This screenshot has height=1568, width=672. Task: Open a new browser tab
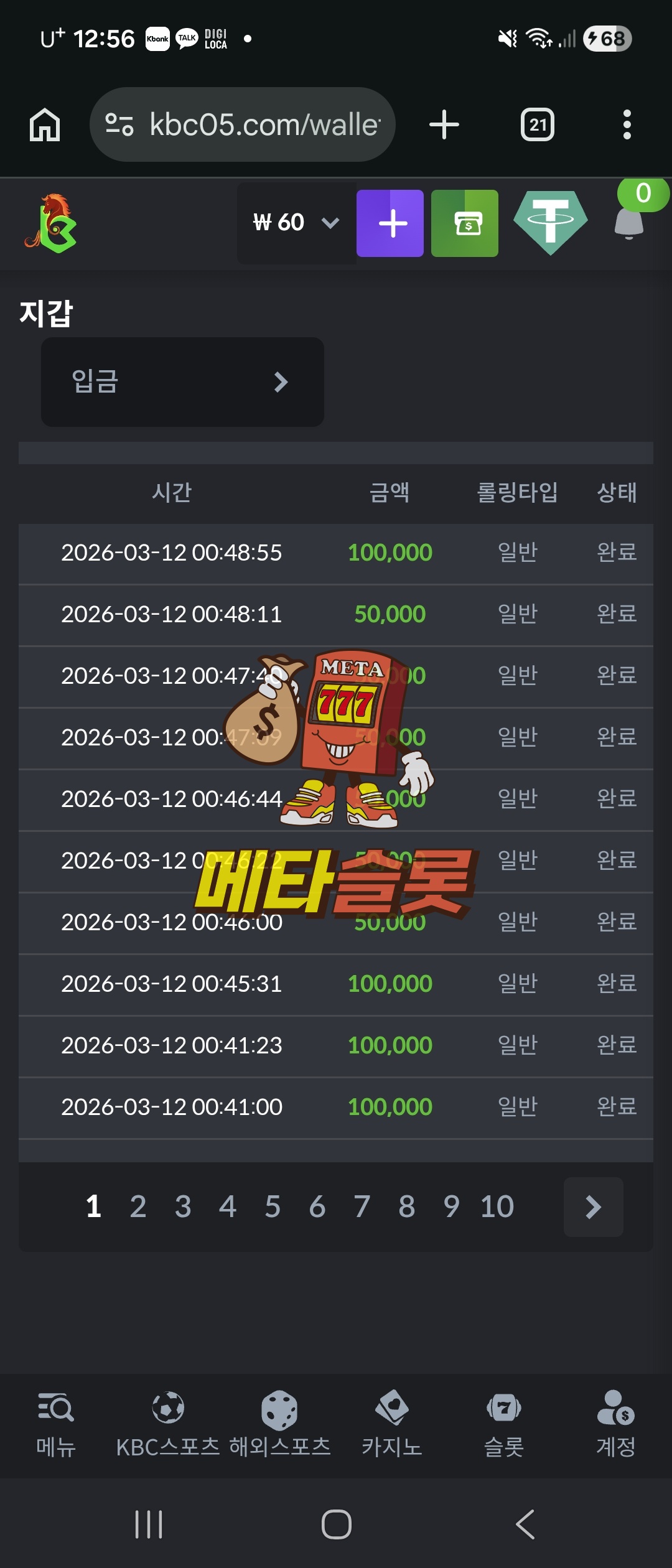click(x=444, y=124)
